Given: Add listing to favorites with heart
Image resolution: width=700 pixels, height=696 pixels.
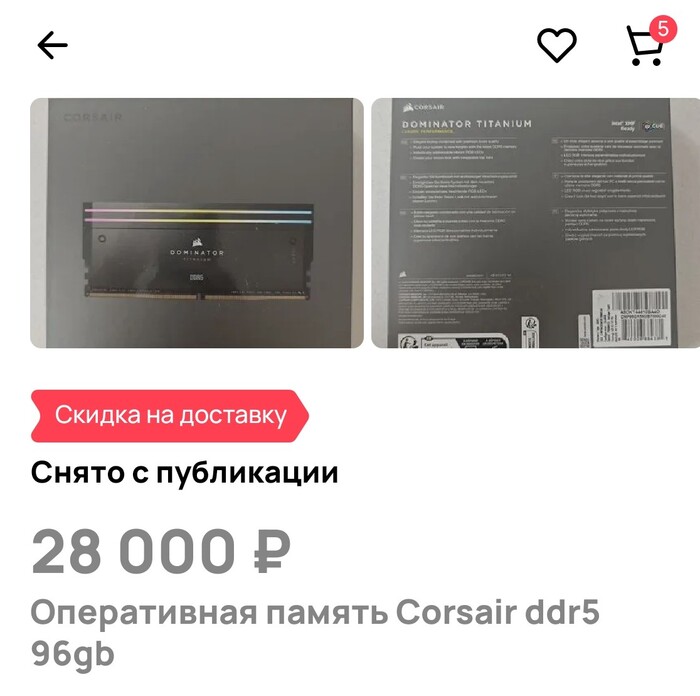Looking at the screenshot, I should [x=557, y=45].
